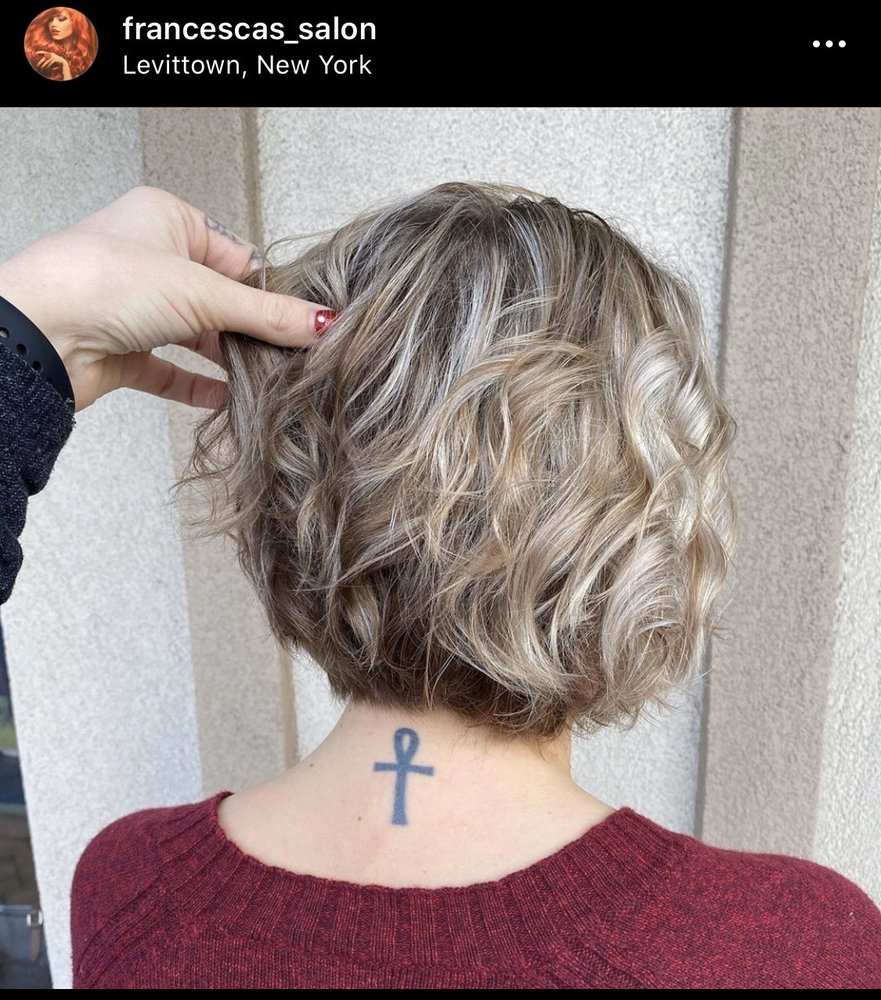View the Levittown, New York location
Image resolution: width=881 pixels, height=1000 pixels.
[x=247, y=66]
